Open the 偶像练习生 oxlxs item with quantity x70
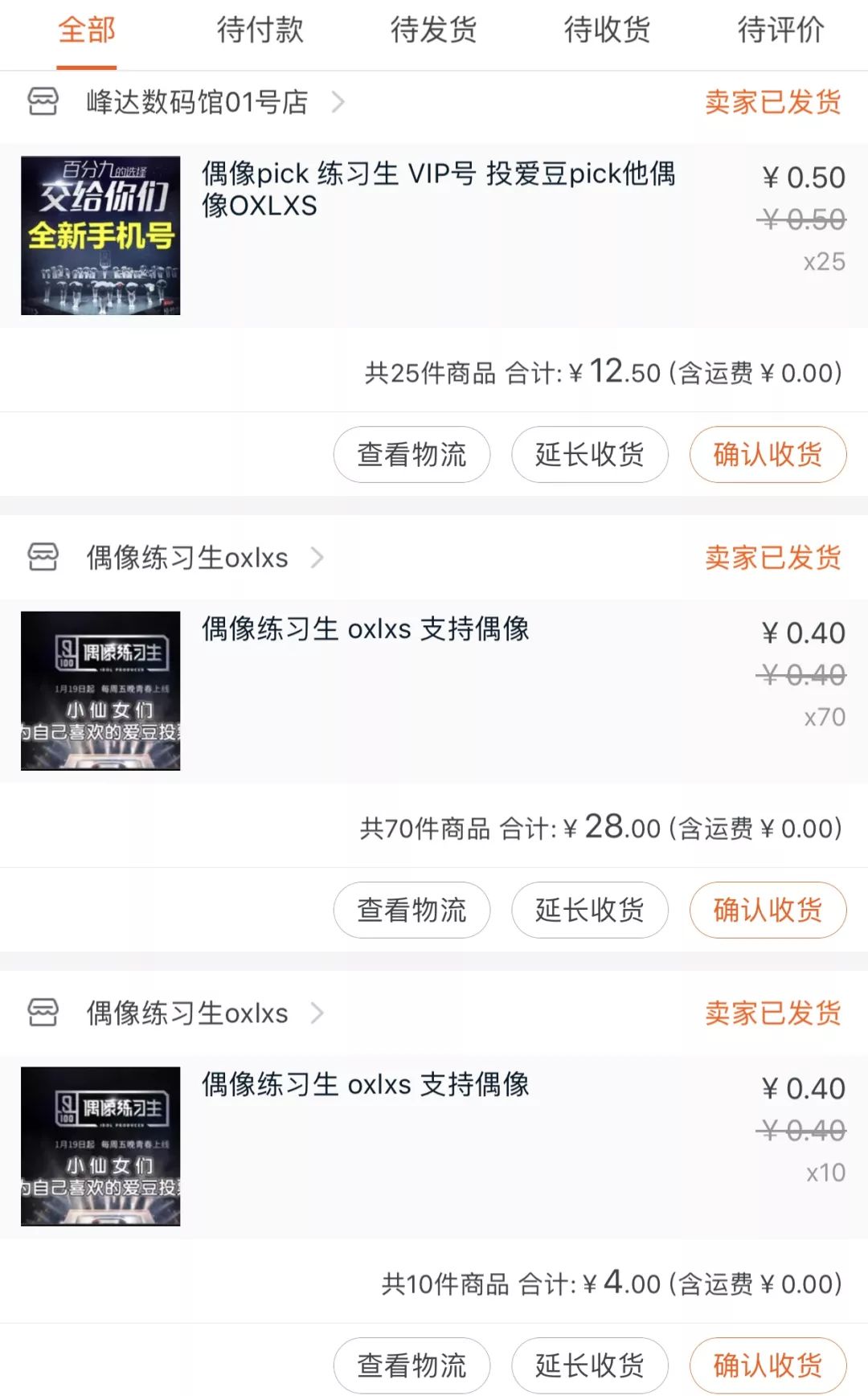The width and height of the screenshot is (868, 1396). (x=366, y=629)
